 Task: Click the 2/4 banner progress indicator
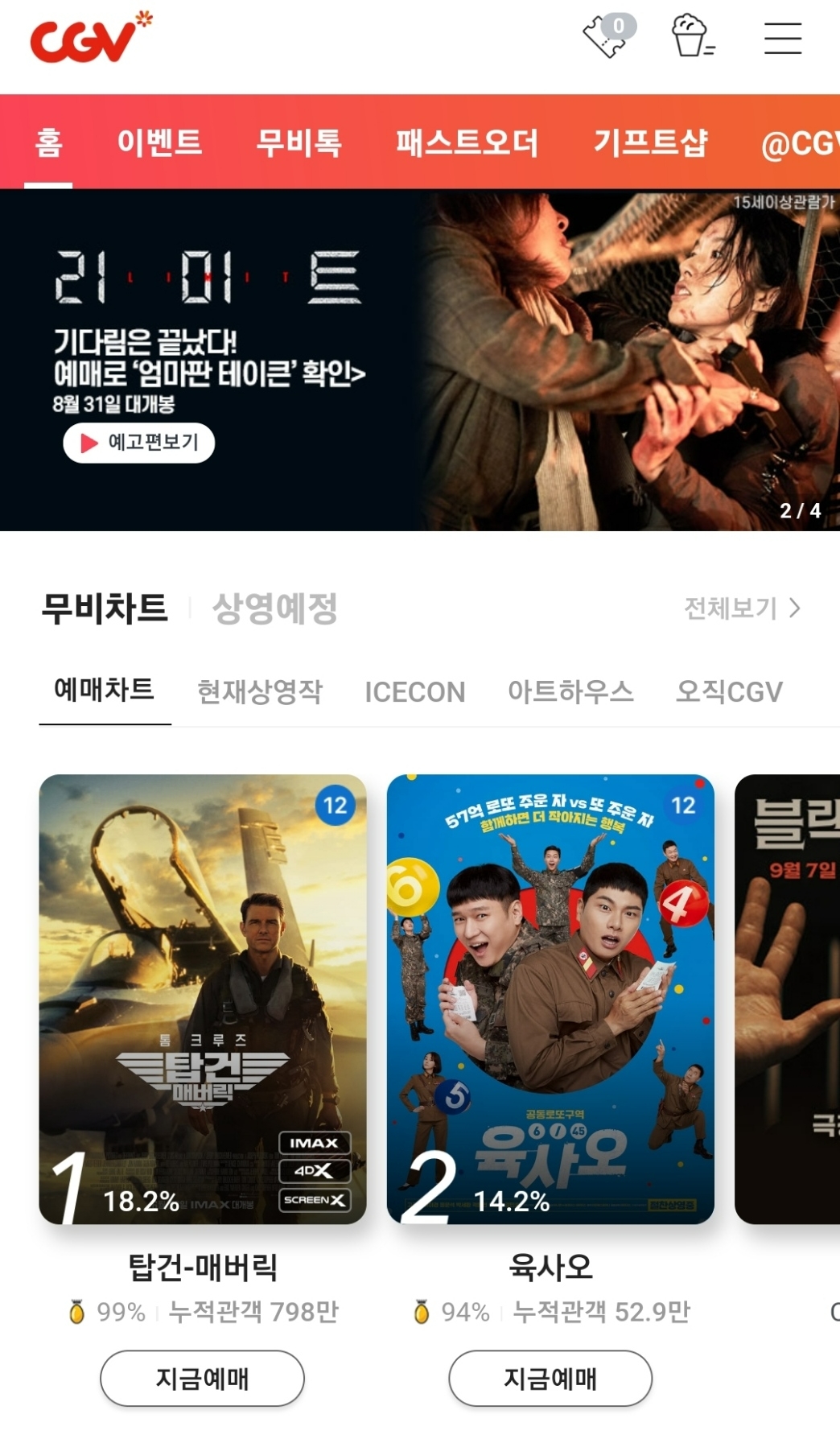tap(799, 510)
